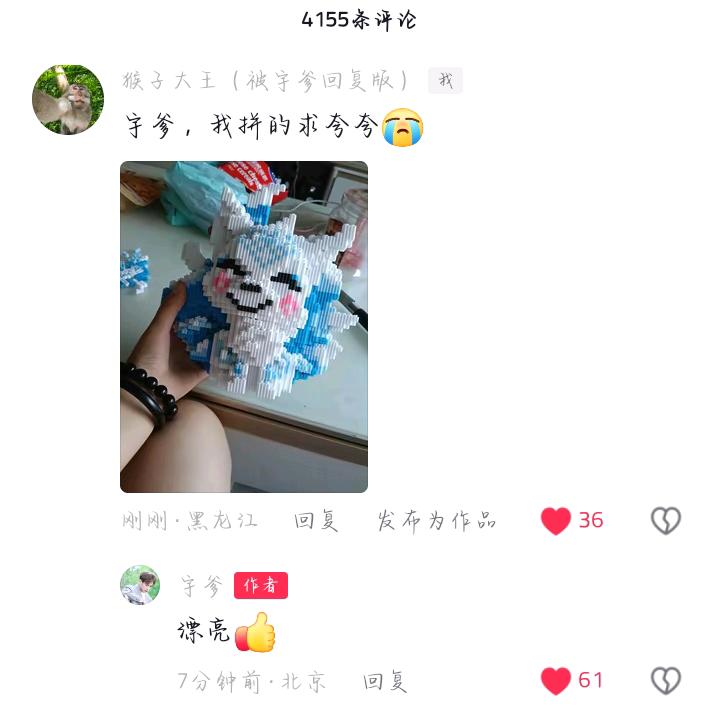Open the author 宇爹's username link
This screenshot has height=720, width=720.
click(202, 586)
